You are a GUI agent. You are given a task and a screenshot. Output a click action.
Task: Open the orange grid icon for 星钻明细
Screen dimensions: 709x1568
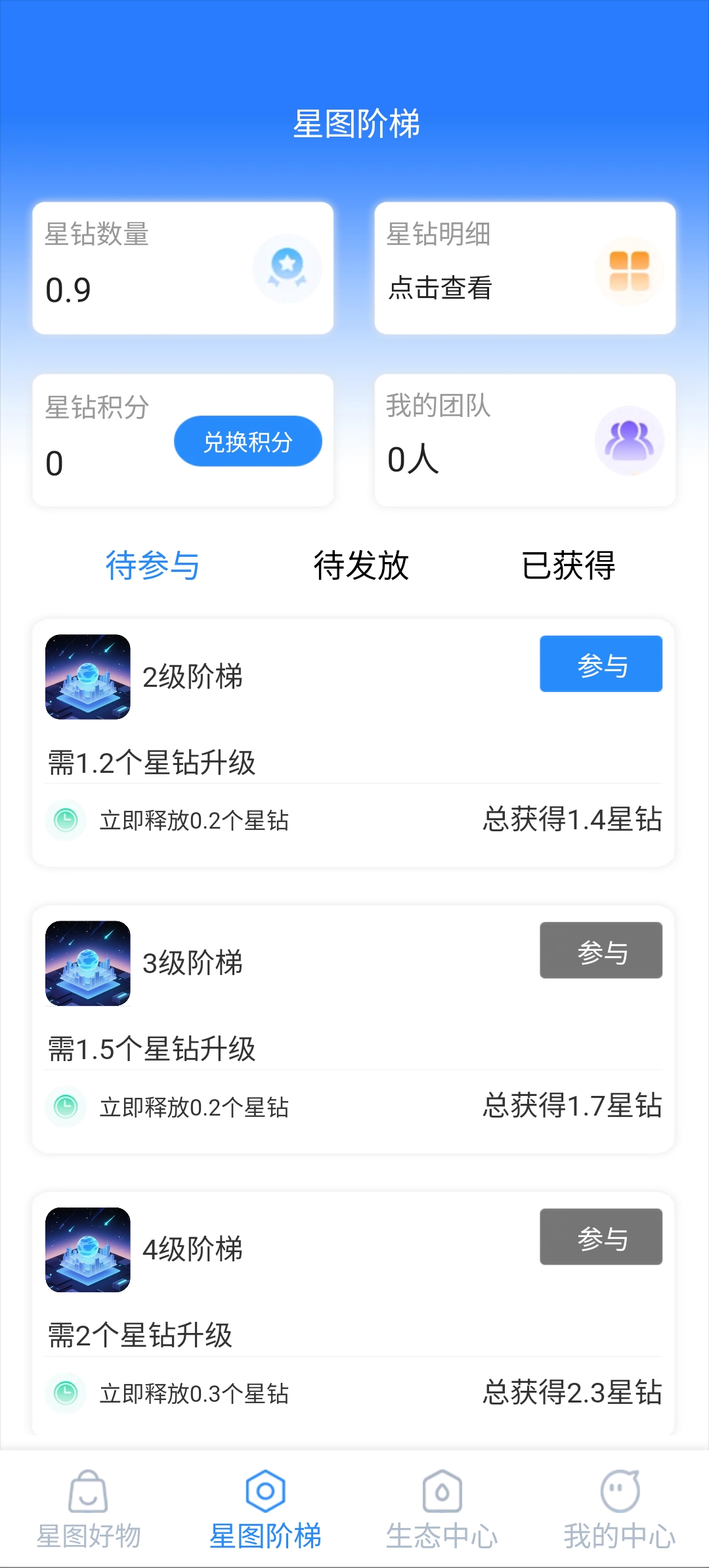[x=628, y=269]
